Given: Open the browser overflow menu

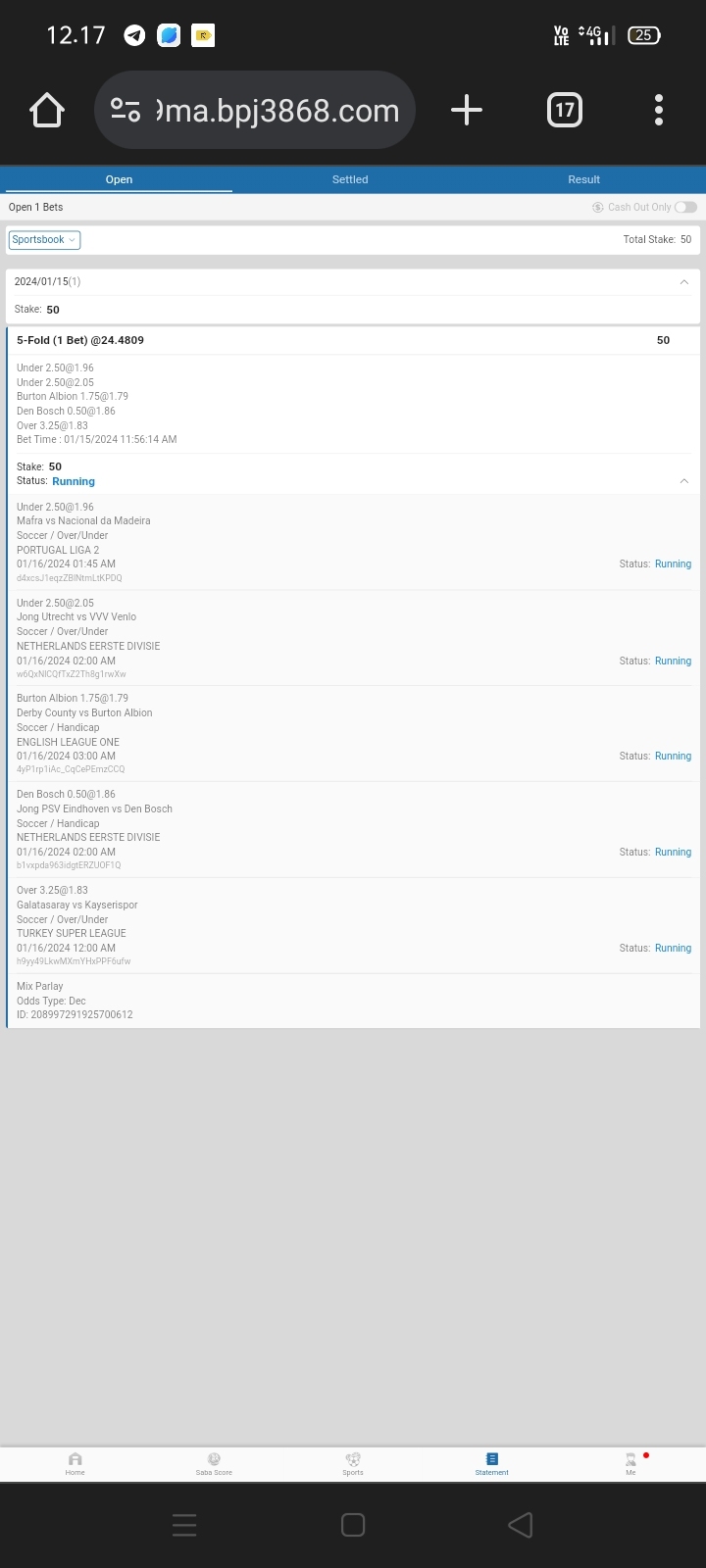Looking at the screenshot, I should 659,110.
